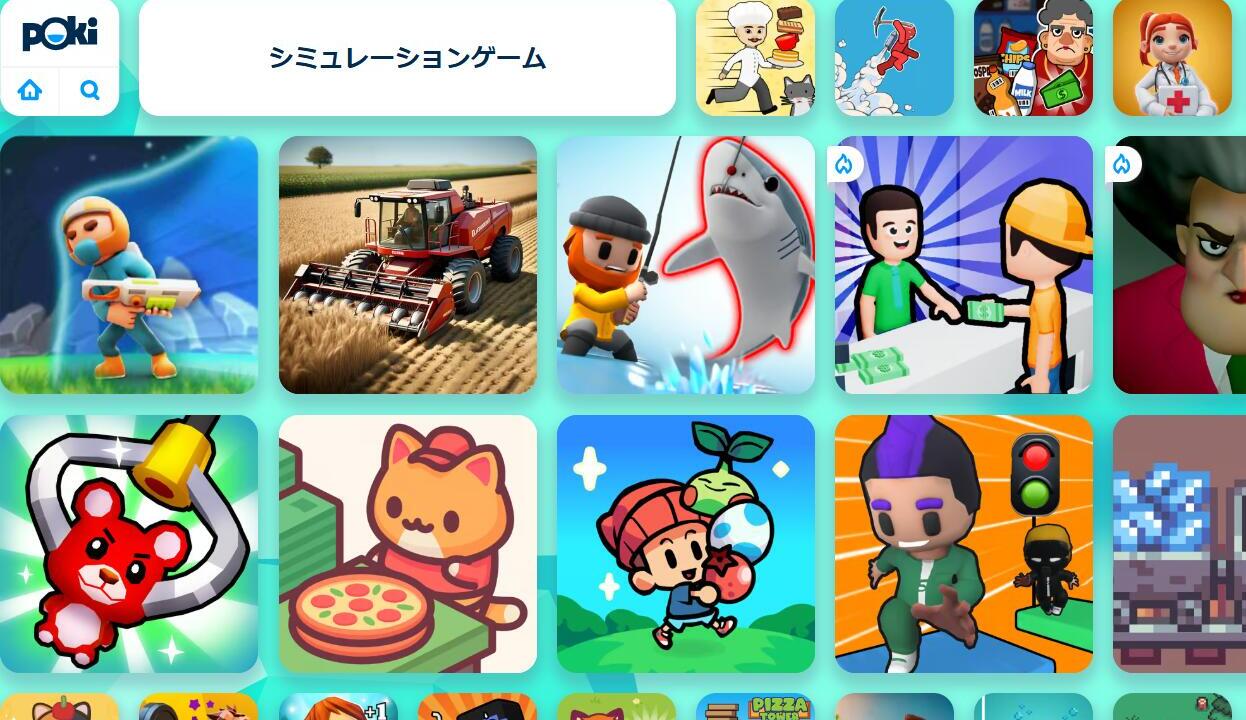Image resolution: width=1246 pixels, height=720 pixels.
Task: Launch the red climber with pickaxe game
Action: click(894, 57)
